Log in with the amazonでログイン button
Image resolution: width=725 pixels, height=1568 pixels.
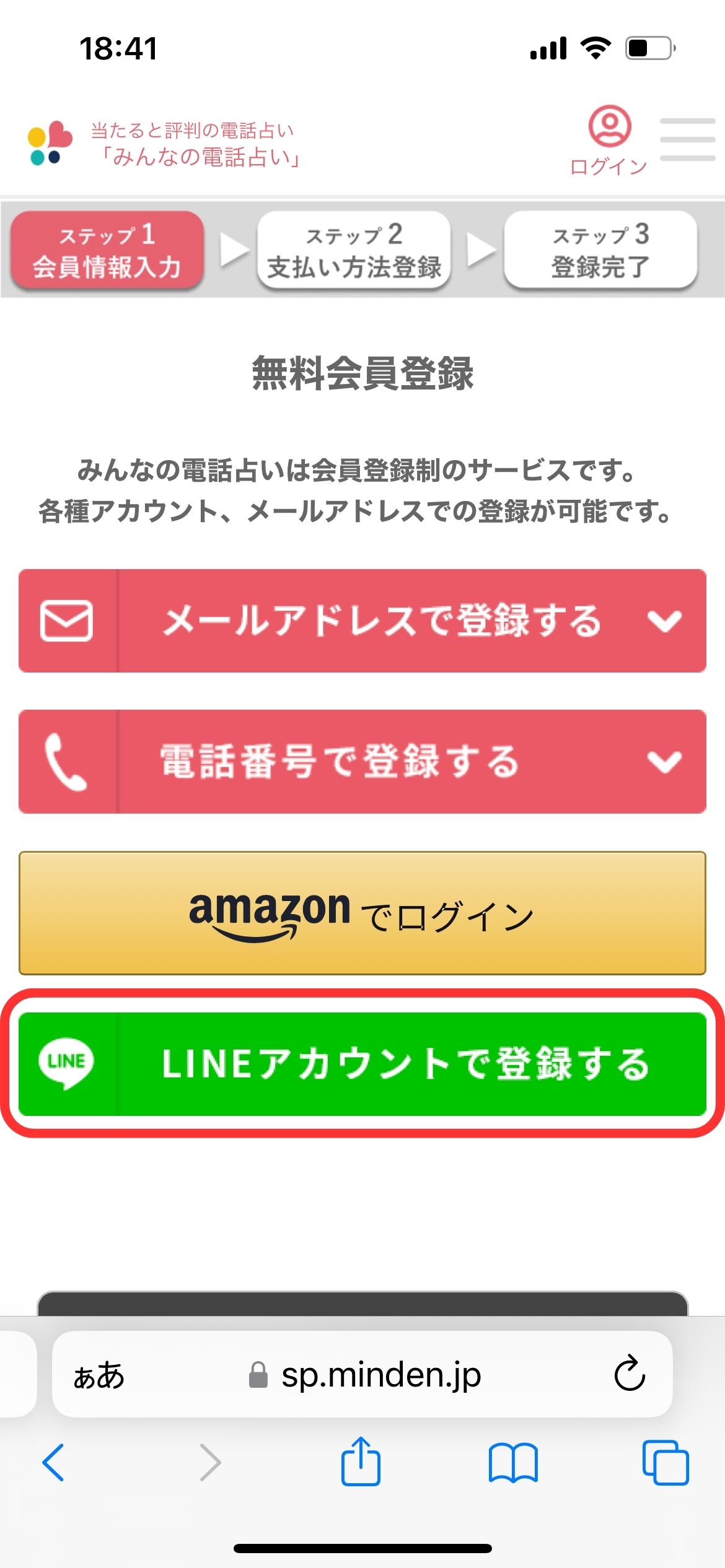pyautogui.click(x=362, y=913)
